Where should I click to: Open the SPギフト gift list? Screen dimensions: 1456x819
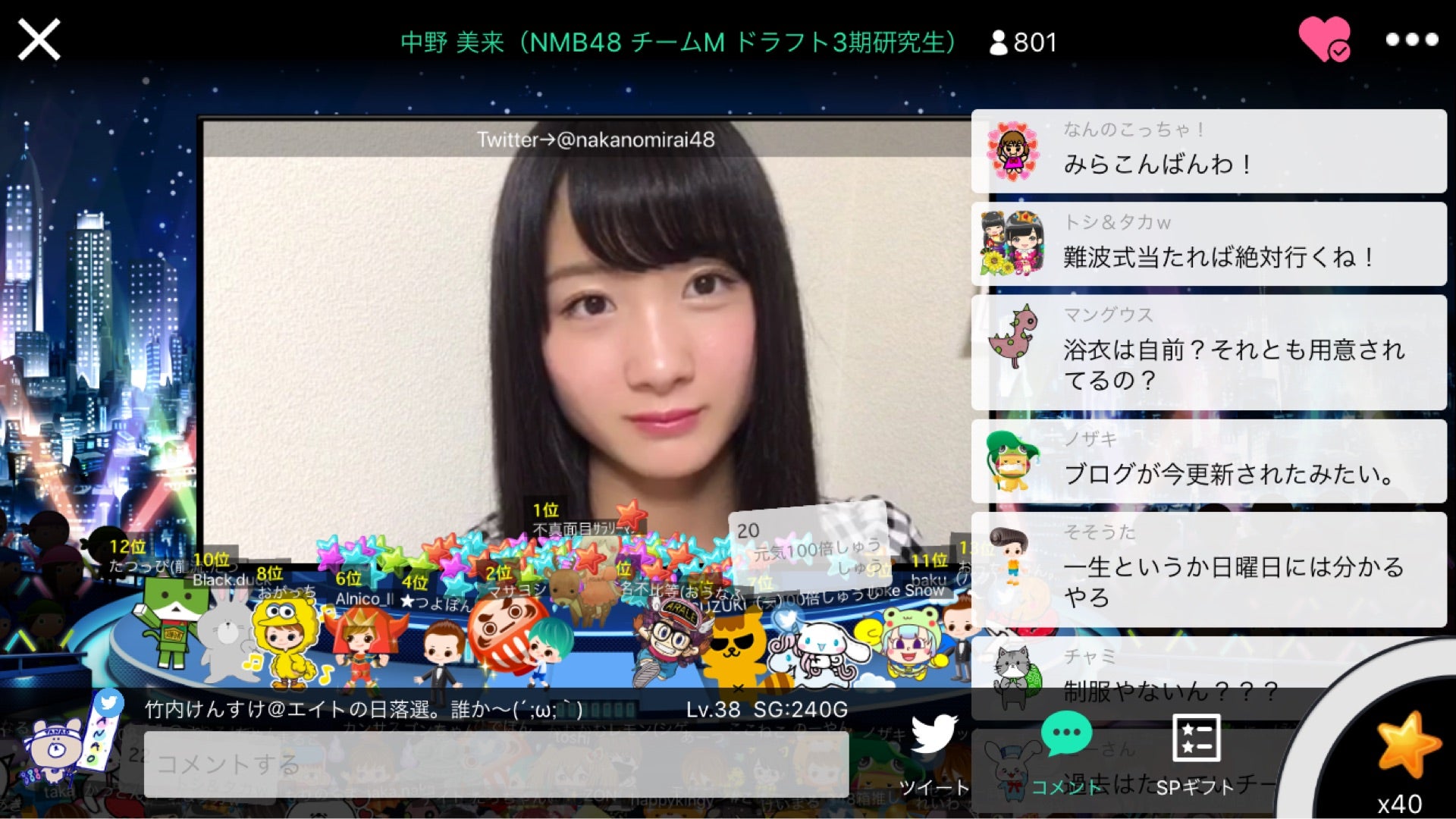point(1196,752)
